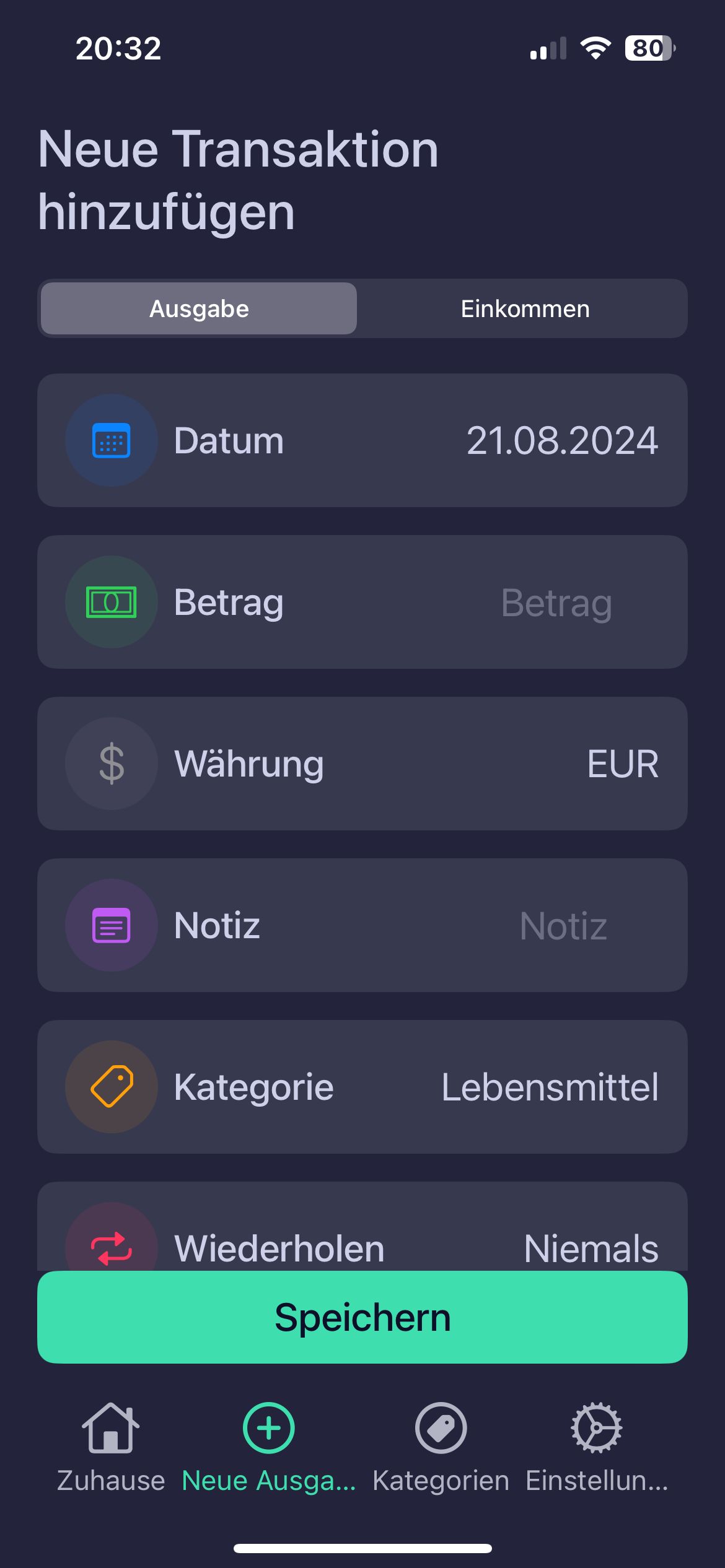The height and width of the screenshot is (1568, 725).
Task: Choose a different Kategorie
Action: 549,1087
